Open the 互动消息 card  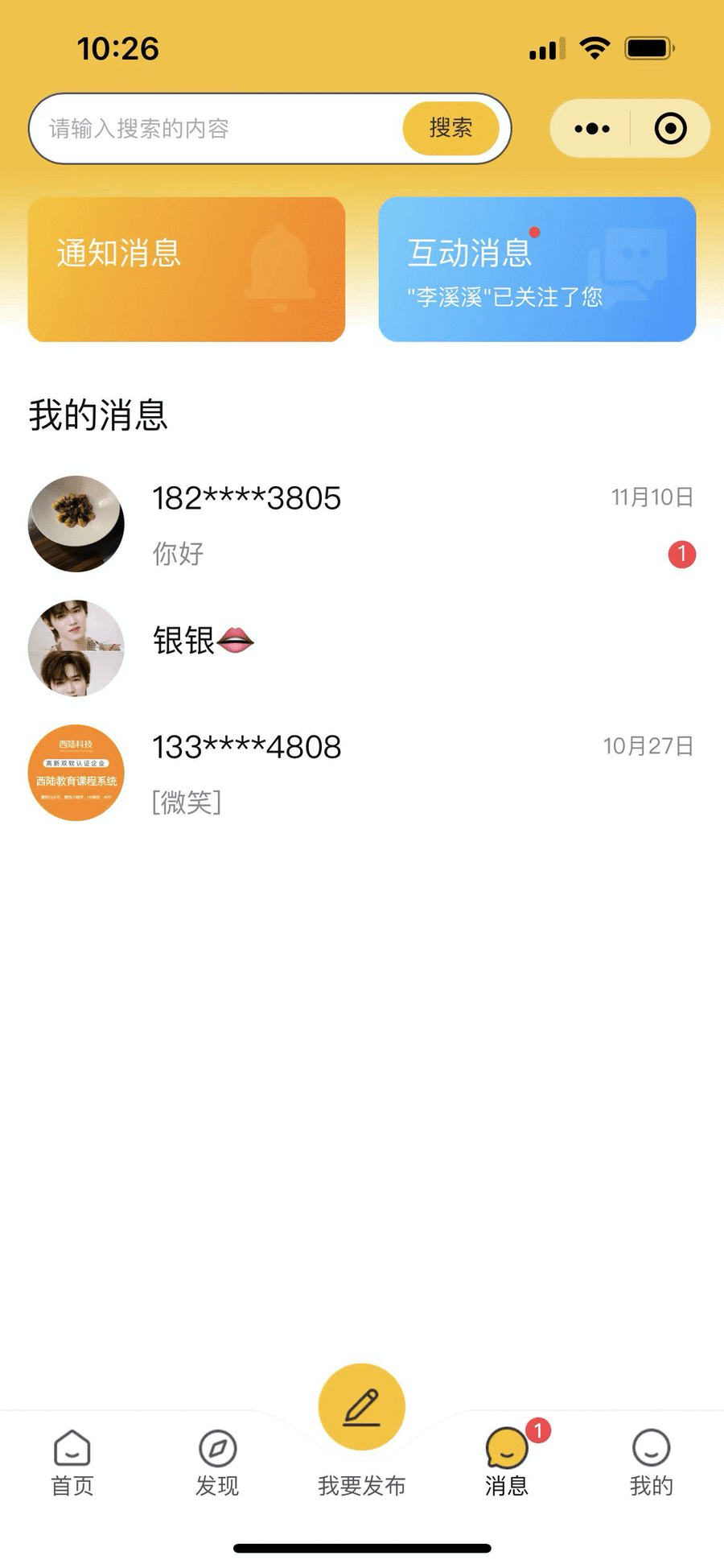[537, 270]
